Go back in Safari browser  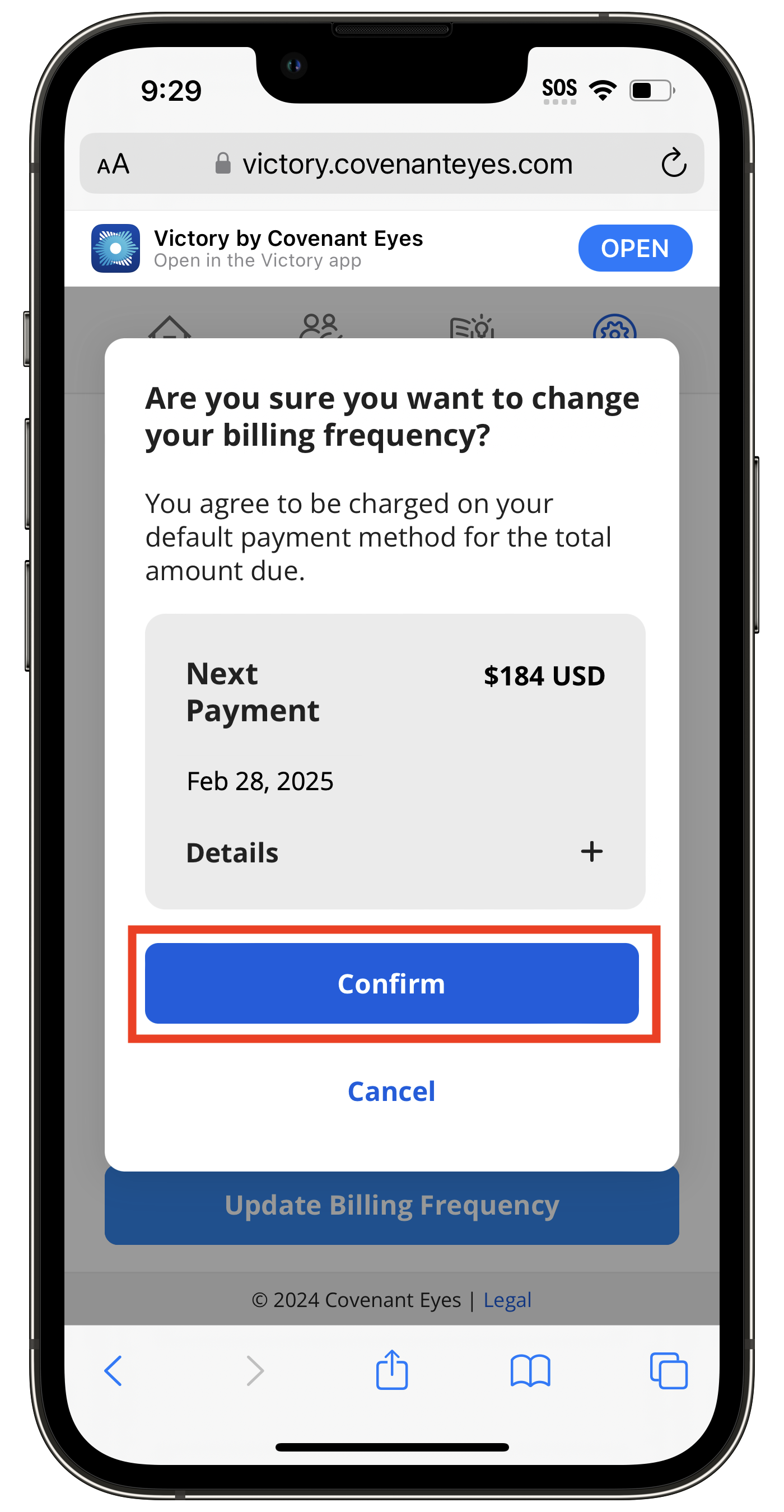(x=113, y=1370)
